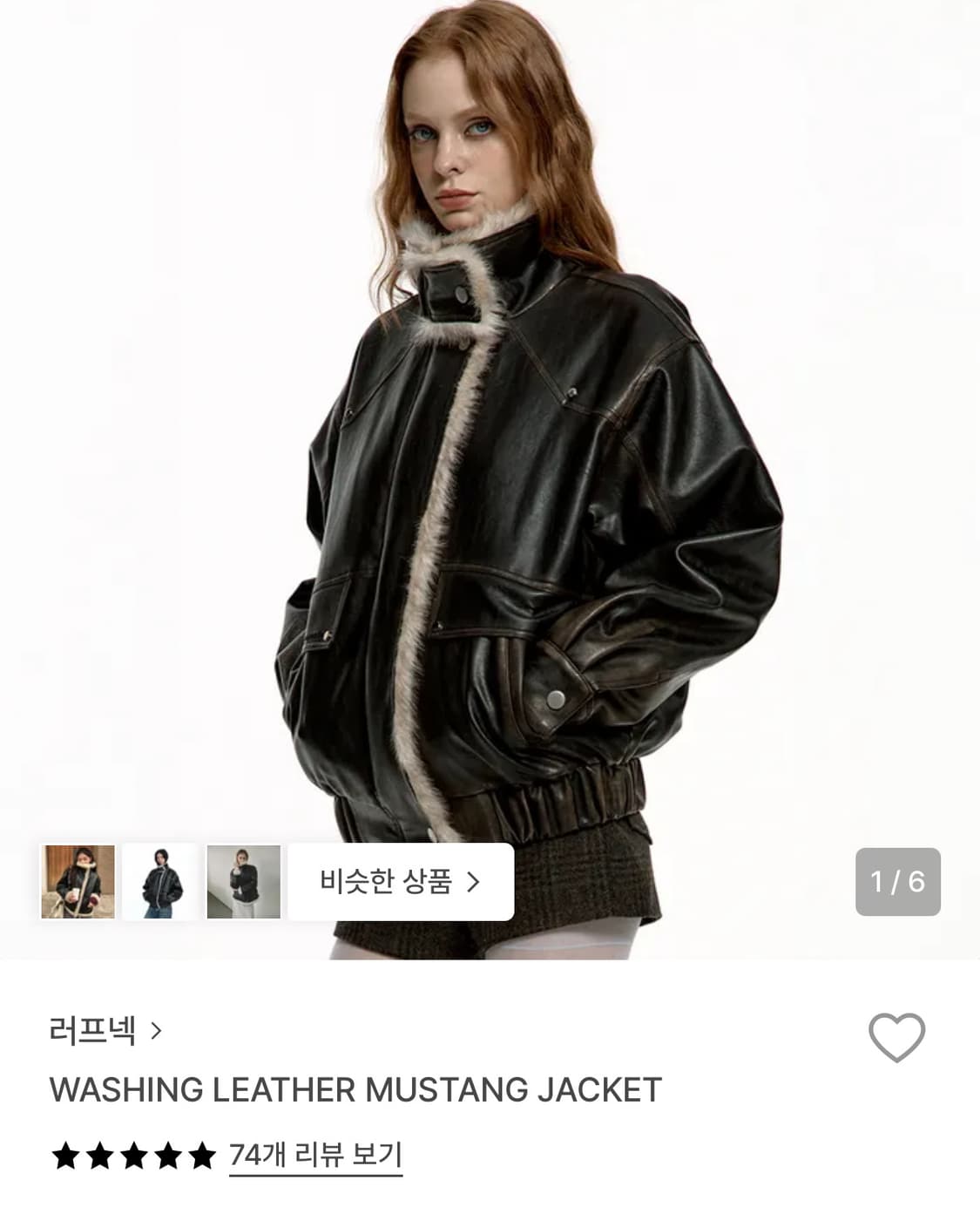Open brand details with the 러프넥 disclosure arrow

[155, 1032]
